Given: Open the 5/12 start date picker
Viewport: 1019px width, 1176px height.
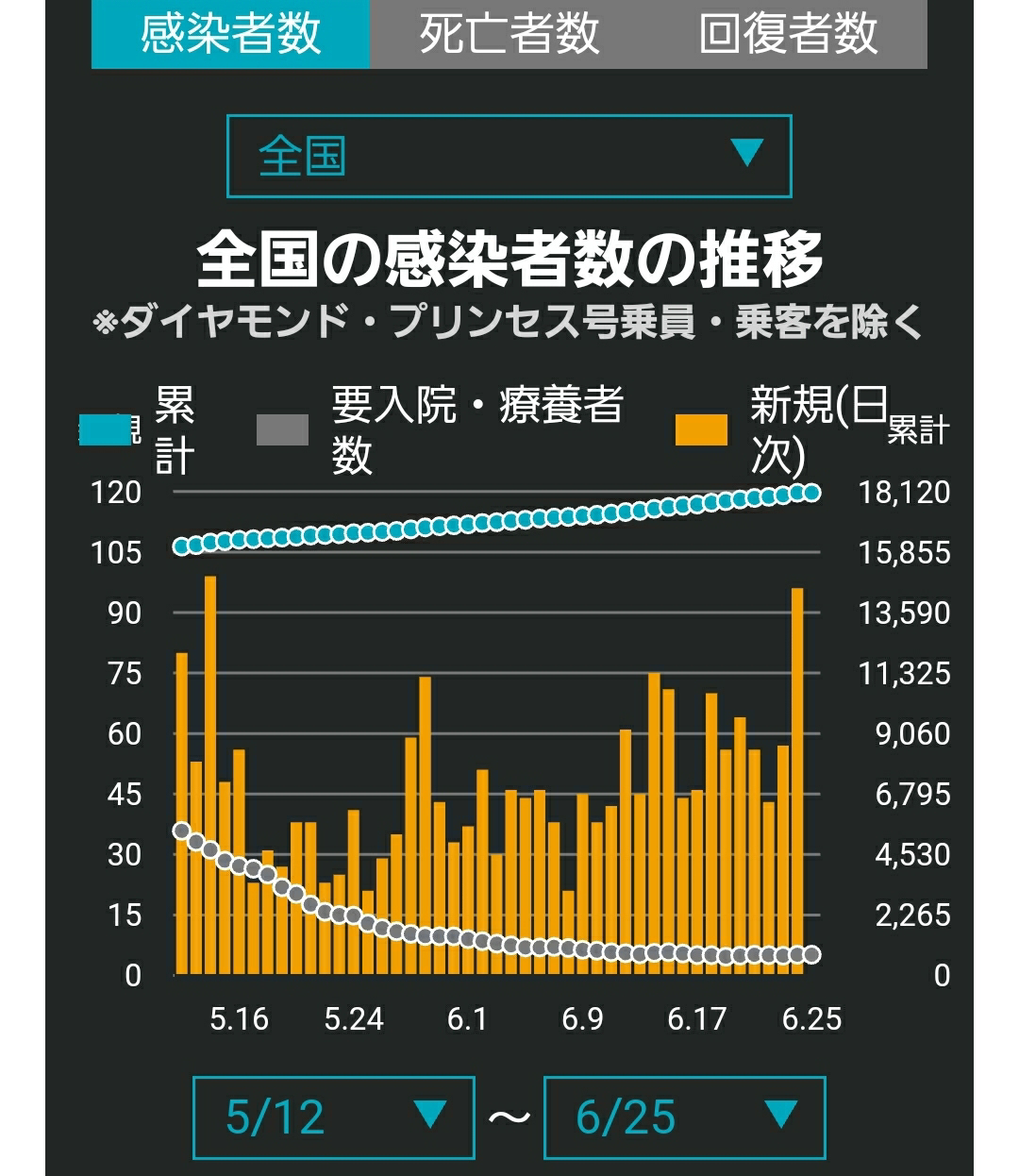Looking at the screenshot, I should point(333,1117).
